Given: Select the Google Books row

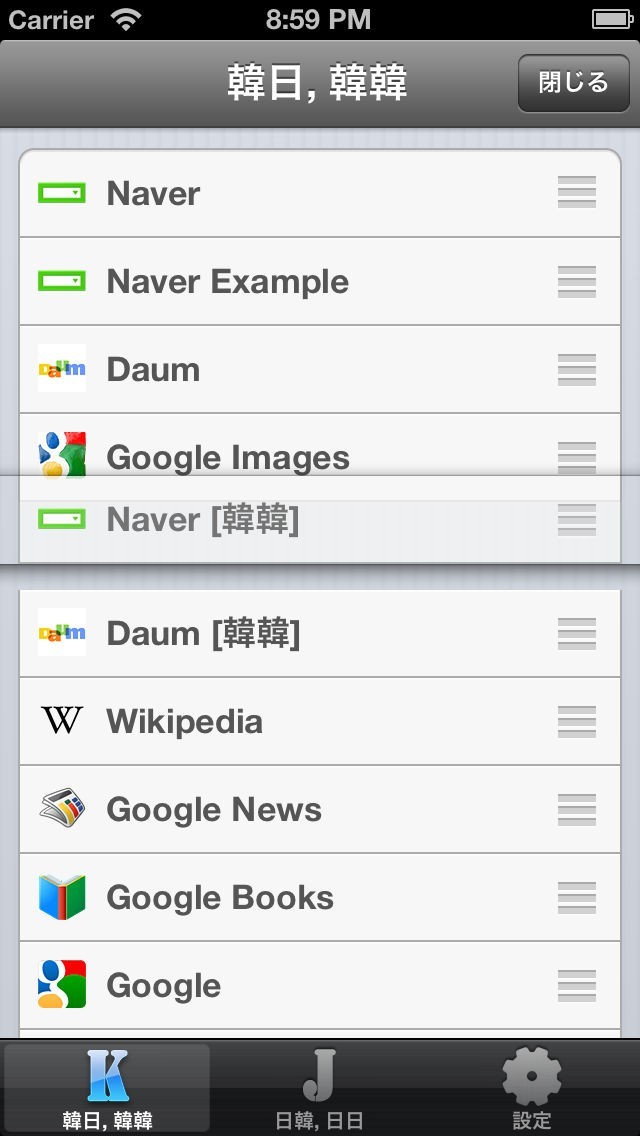Looking at the screenshot, I should coord(300,897).
